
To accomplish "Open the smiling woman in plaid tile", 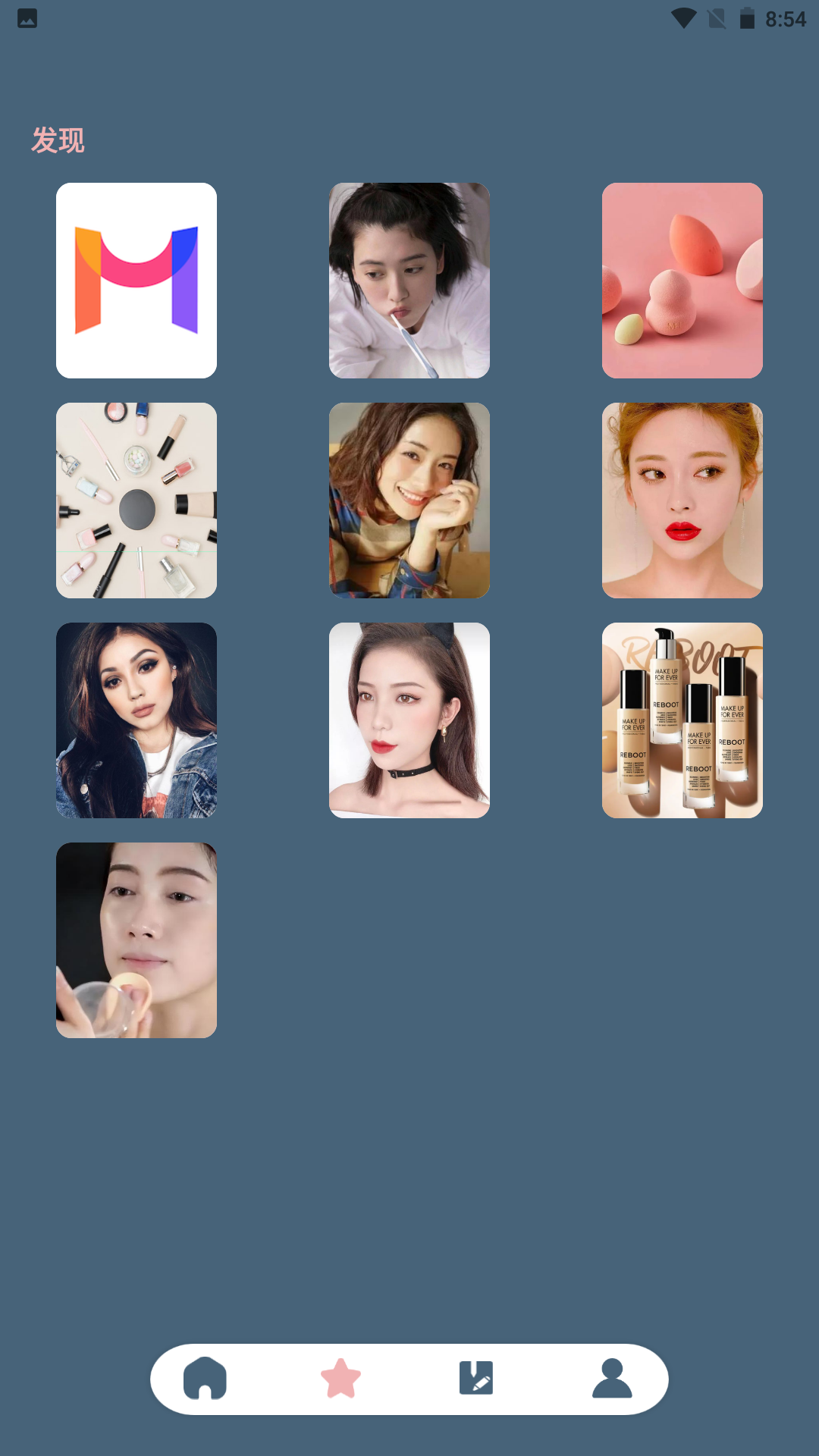I will (x=409, y=500).
